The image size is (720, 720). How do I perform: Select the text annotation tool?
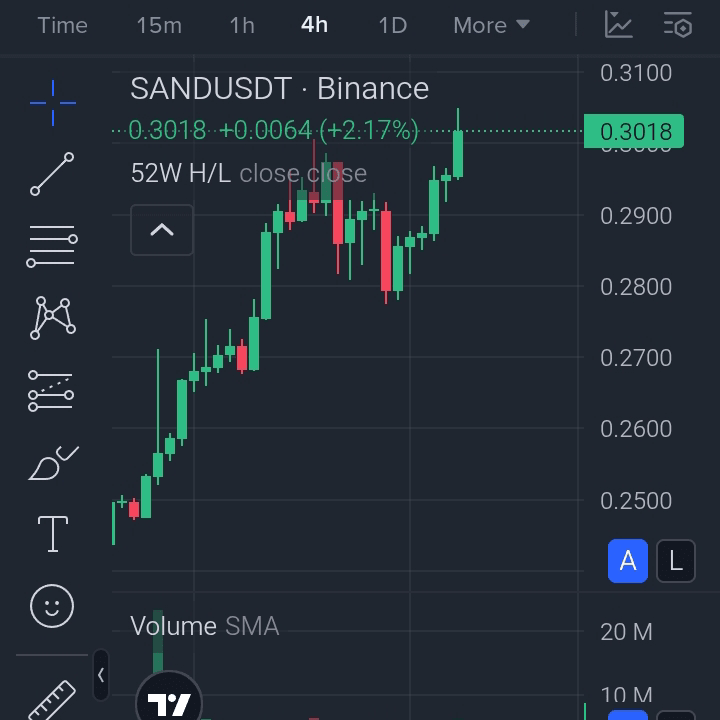point(52,534)
